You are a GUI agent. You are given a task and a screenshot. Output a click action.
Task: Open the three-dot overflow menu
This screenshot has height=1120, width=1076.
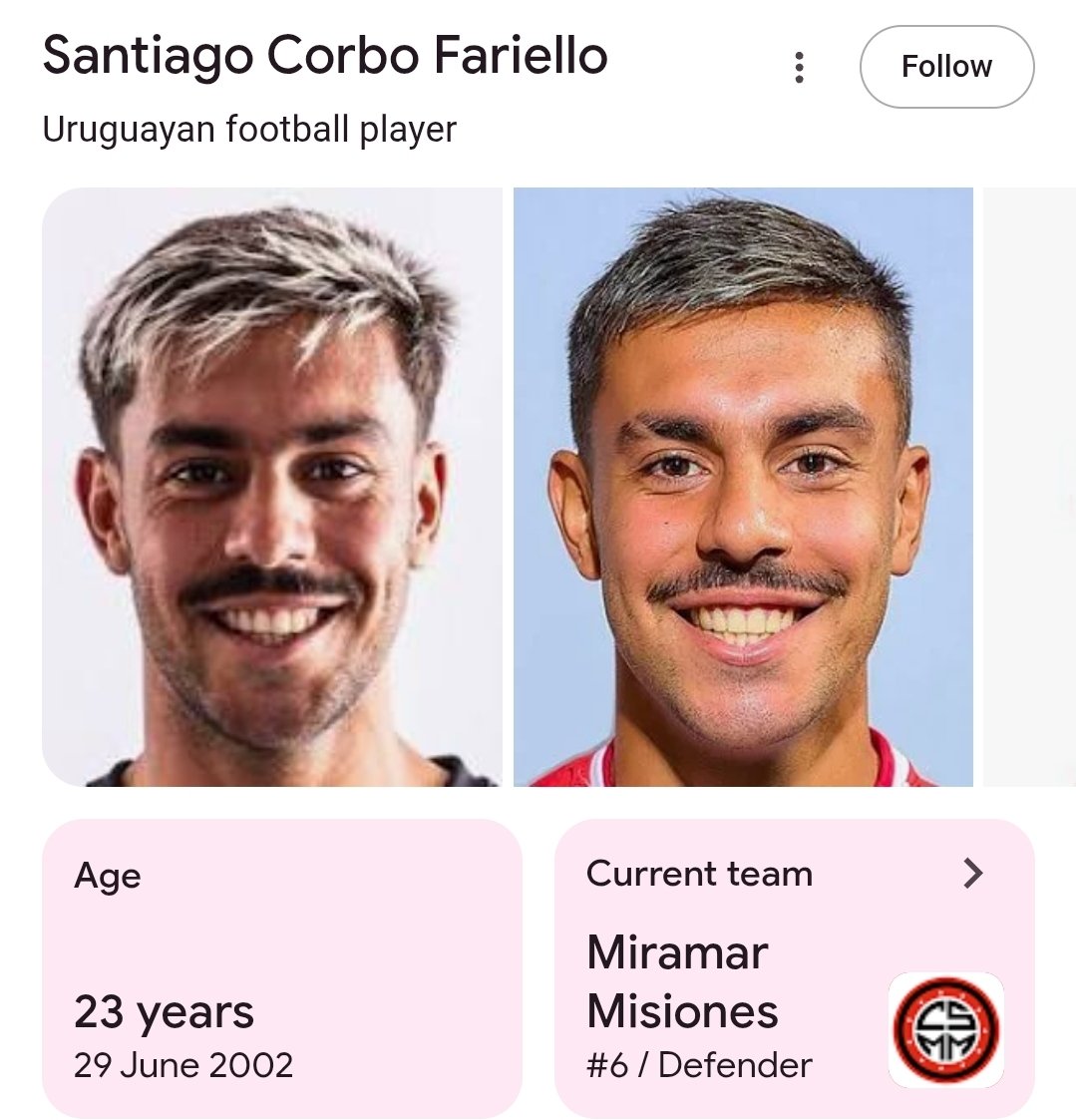pos(799,67)
